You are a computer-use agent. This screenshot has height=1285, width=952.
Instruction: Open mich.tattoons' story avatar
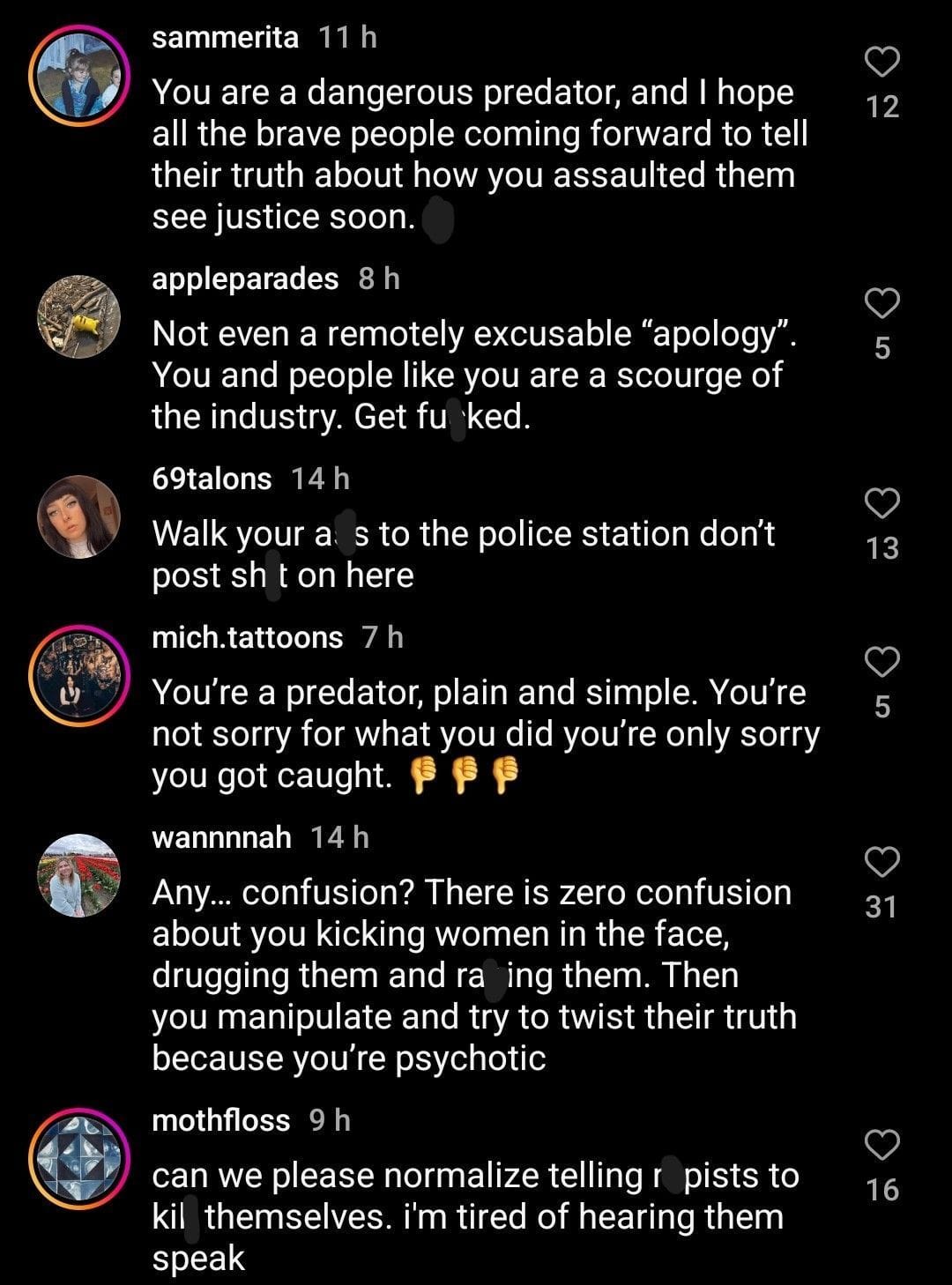(79, 675)
